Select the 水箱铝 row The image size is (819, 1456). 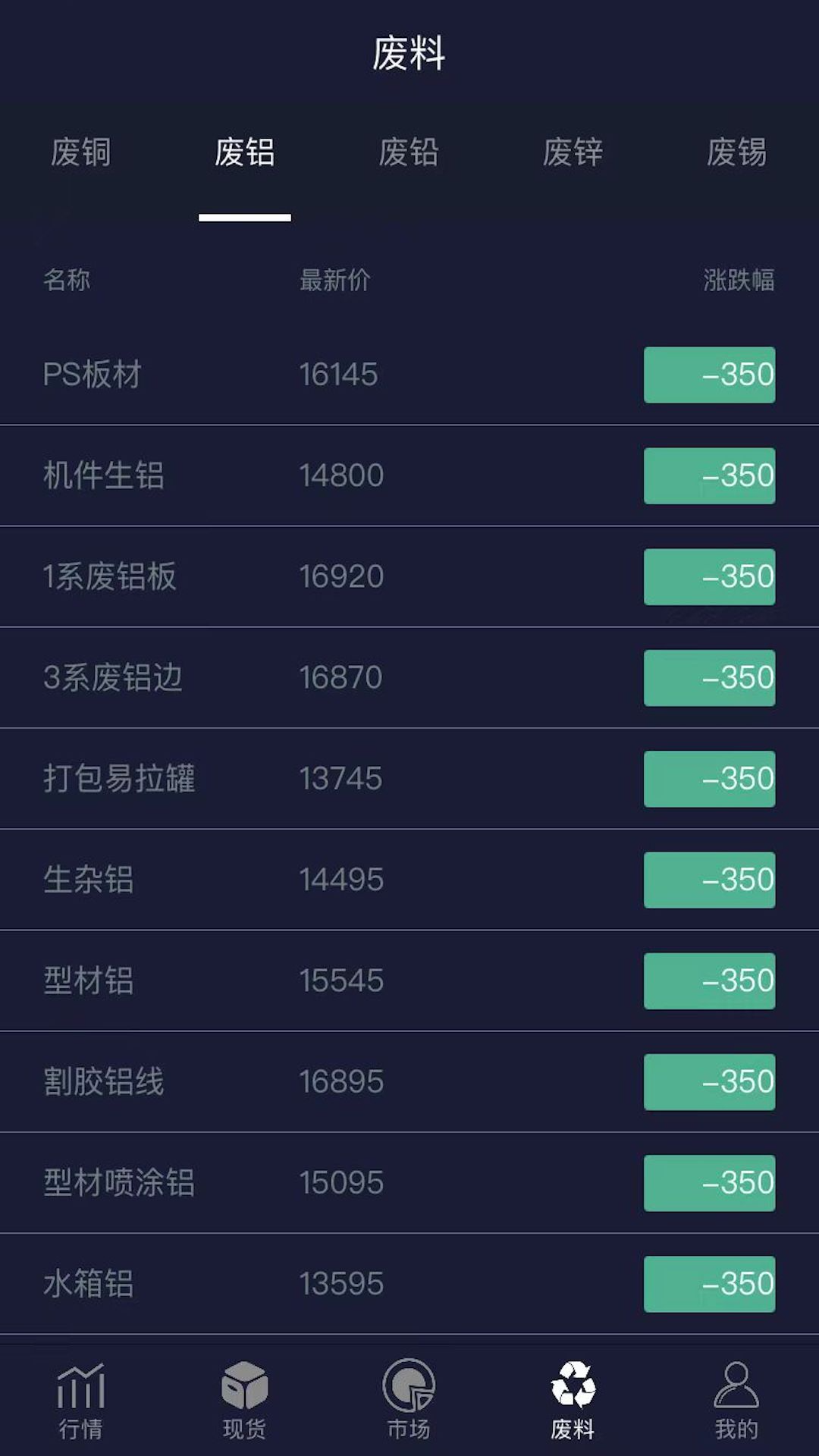pyautogui.click(x=303, y=1283)
